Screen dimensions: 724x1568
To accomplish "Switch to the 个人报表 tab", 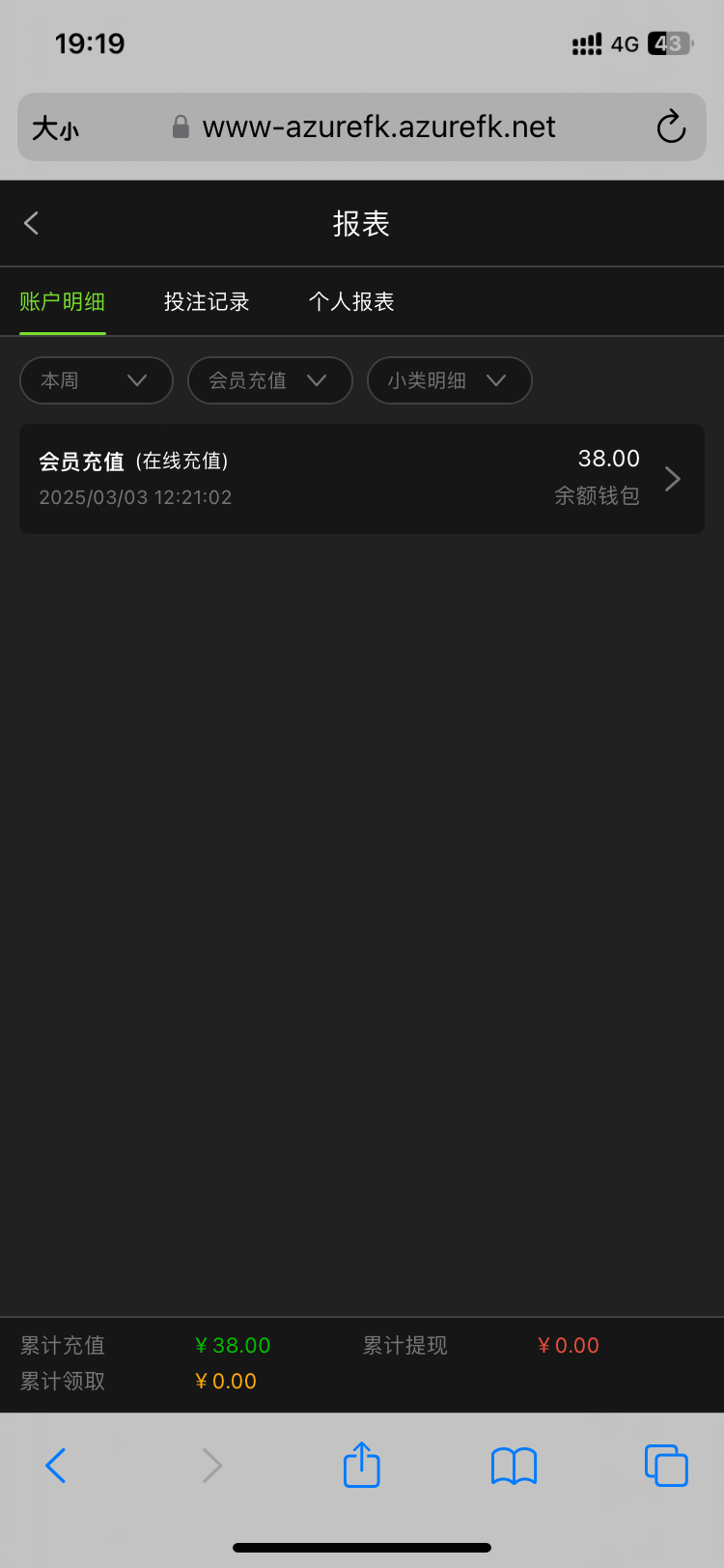I will 351,302.
